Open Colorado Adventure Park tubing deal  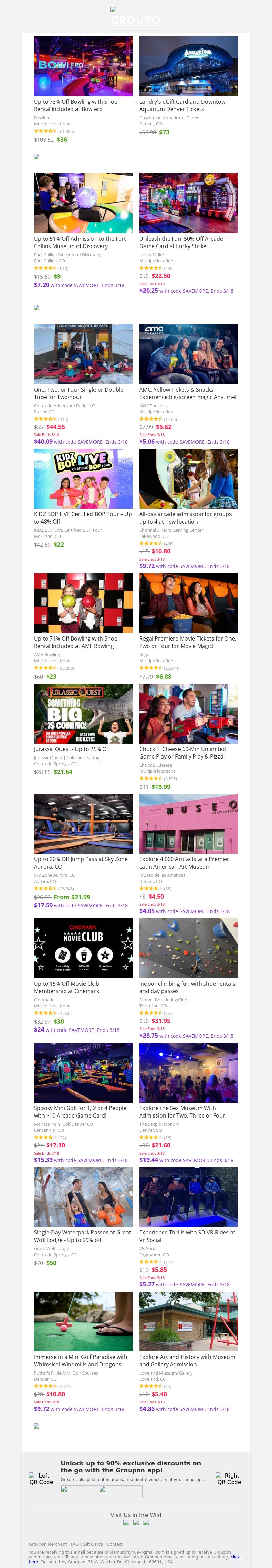point(83,354)
